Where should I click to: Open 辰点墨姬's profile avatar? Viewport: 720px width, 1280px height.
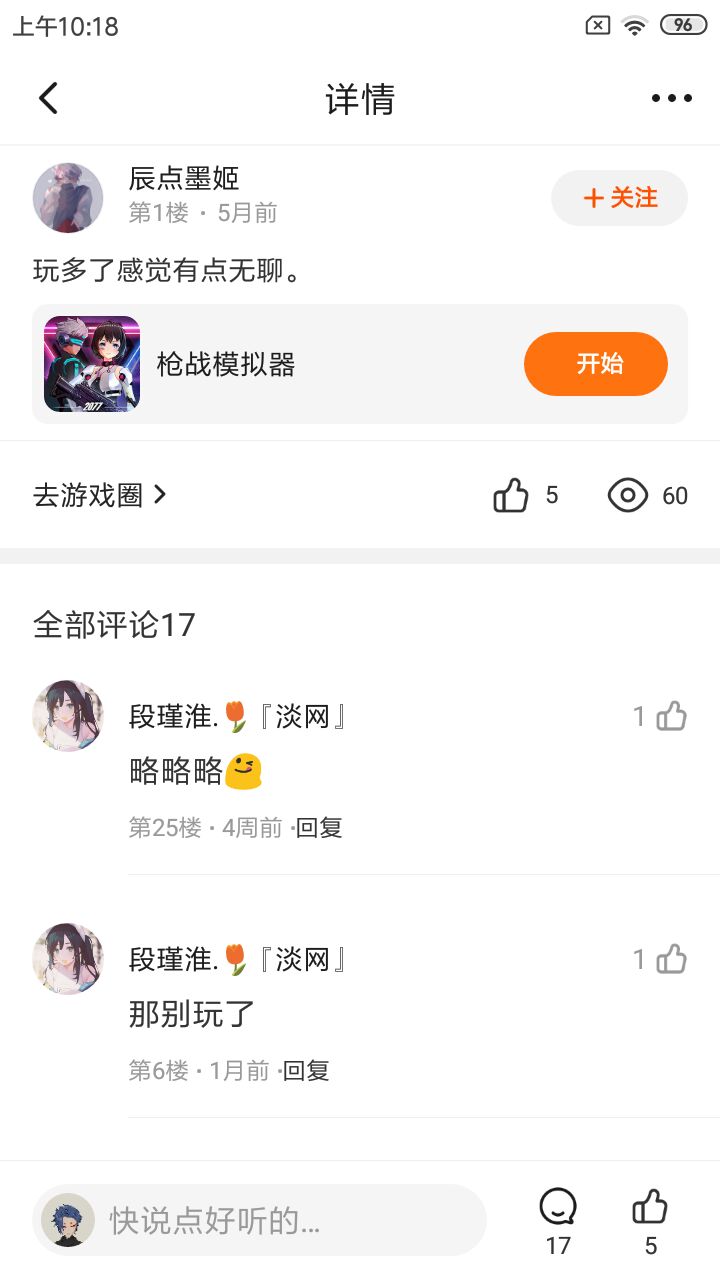pos(68,198)
